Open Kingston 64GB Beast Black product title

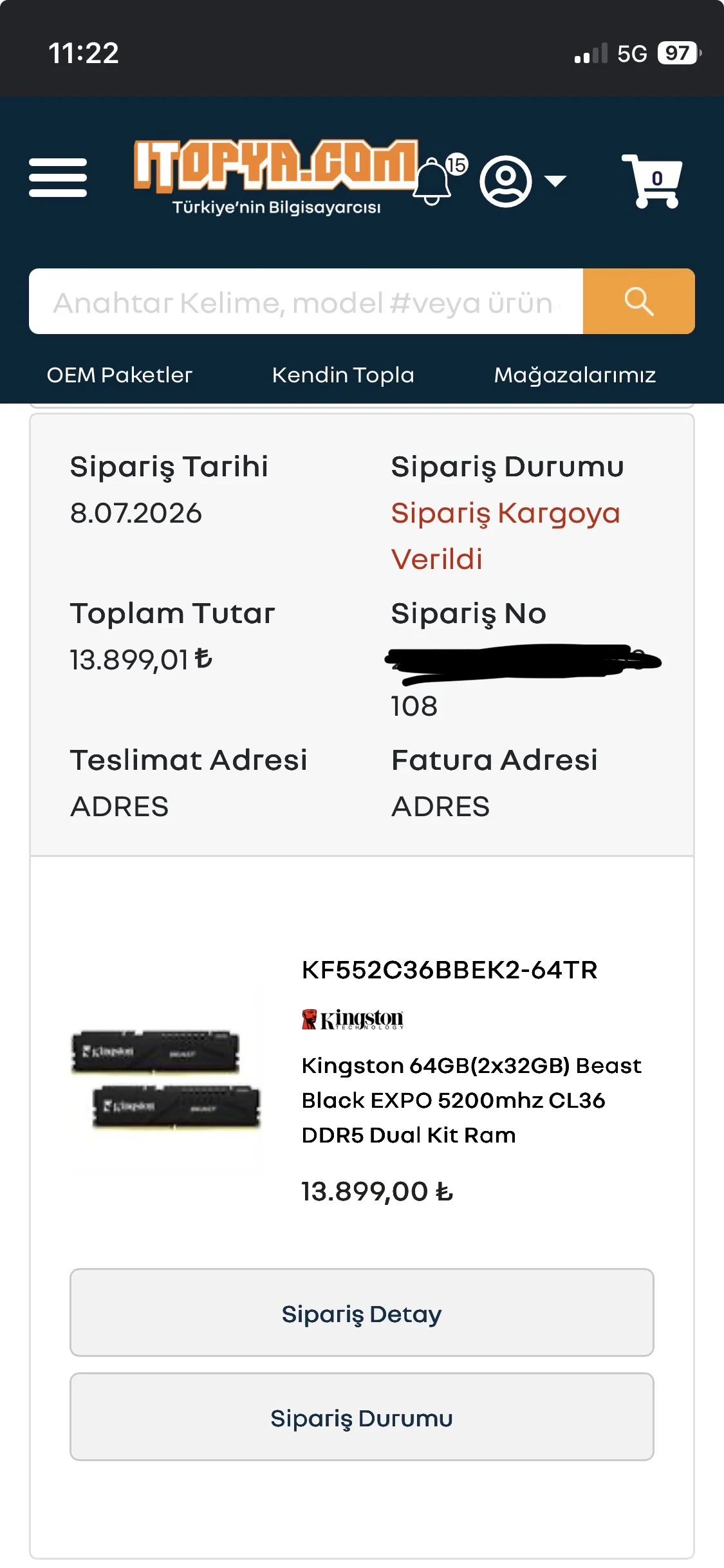click(472, 1100)
